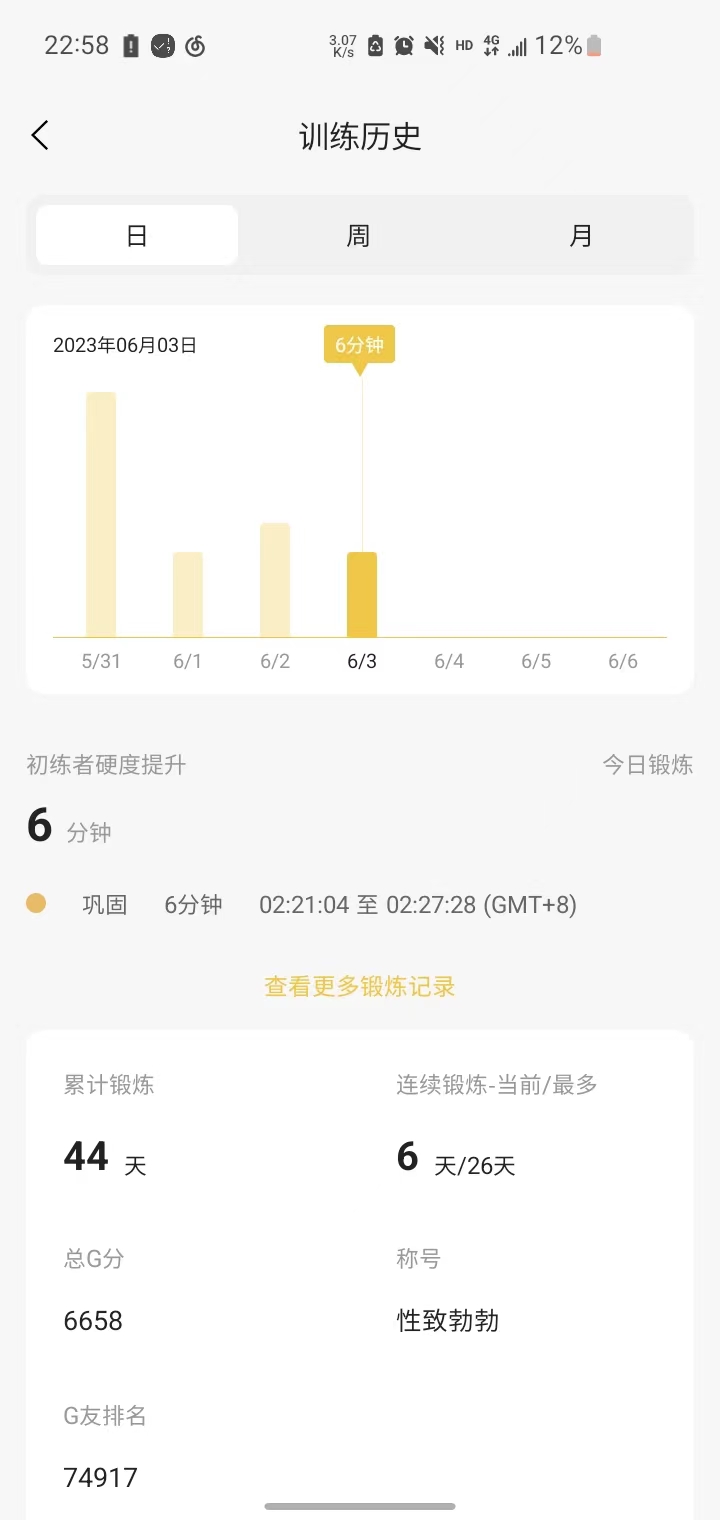Image resolution: width=720 pixels, height=1520 pixels.
Task: Select the 6/1 bar in the chart
Action: point(188,594)
